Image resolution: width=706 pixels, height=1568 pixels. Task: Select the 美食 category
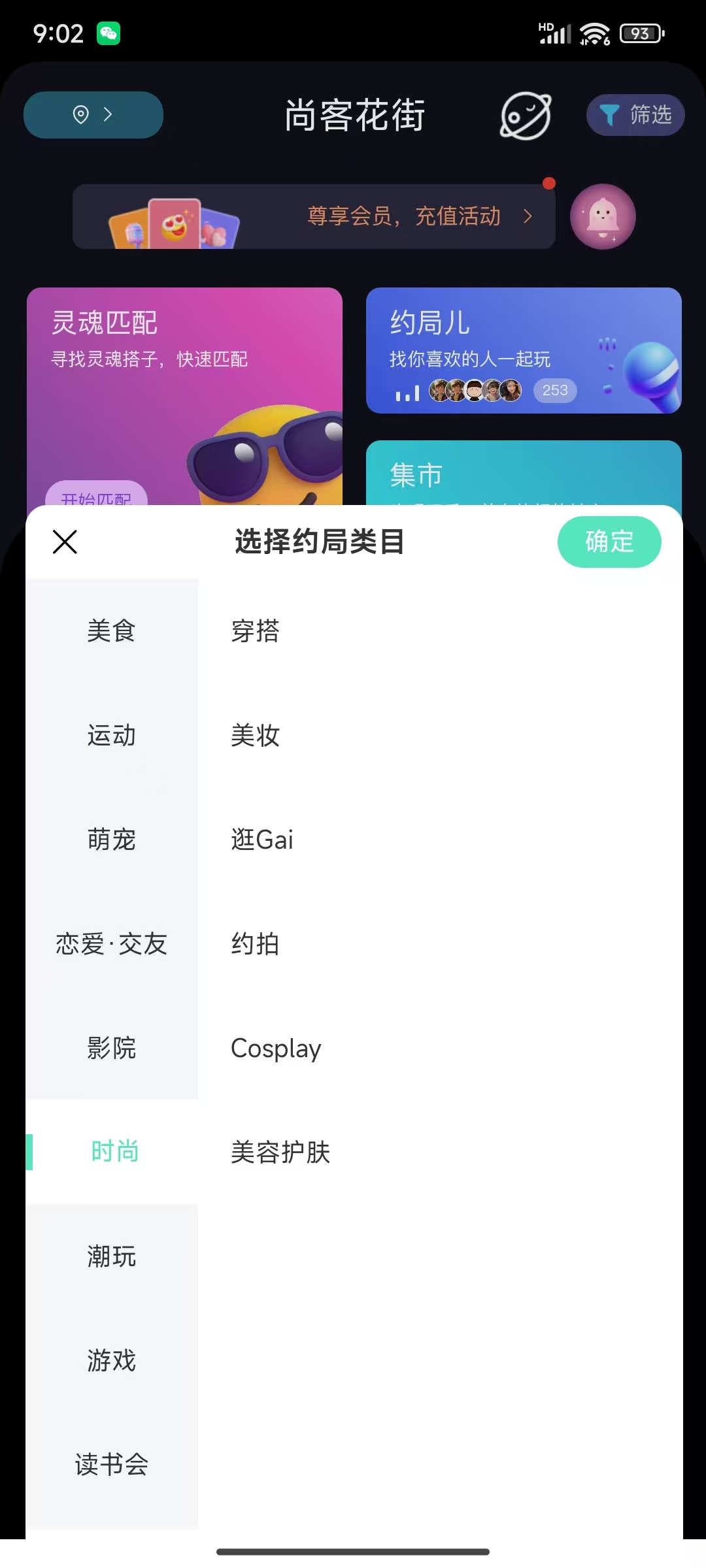pyautogui.click(x=112, y=631)
